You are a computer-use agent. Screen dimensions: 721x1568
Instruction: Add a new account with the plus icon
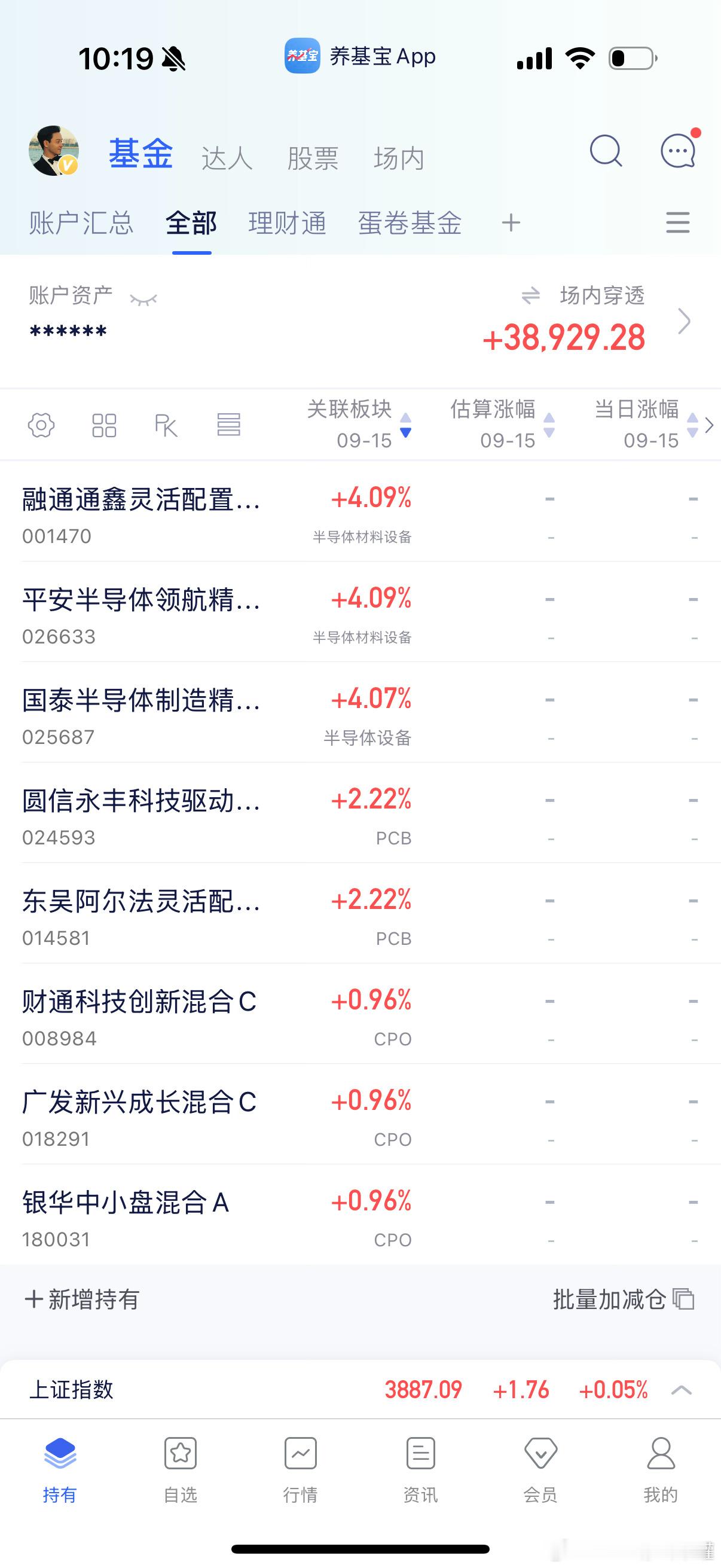[x=511, y=223]
